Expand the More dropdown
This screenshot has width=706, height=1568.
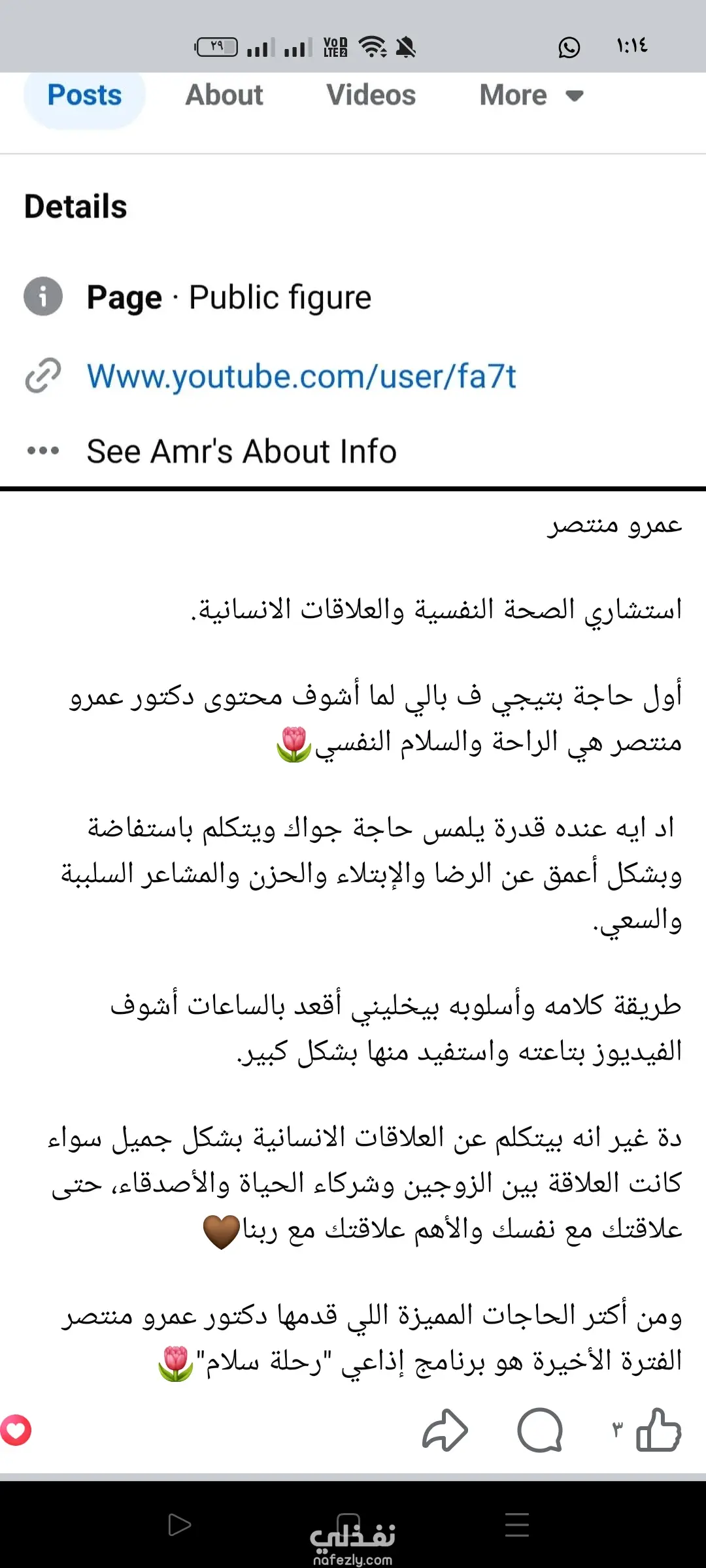click(x=531, y=95)
